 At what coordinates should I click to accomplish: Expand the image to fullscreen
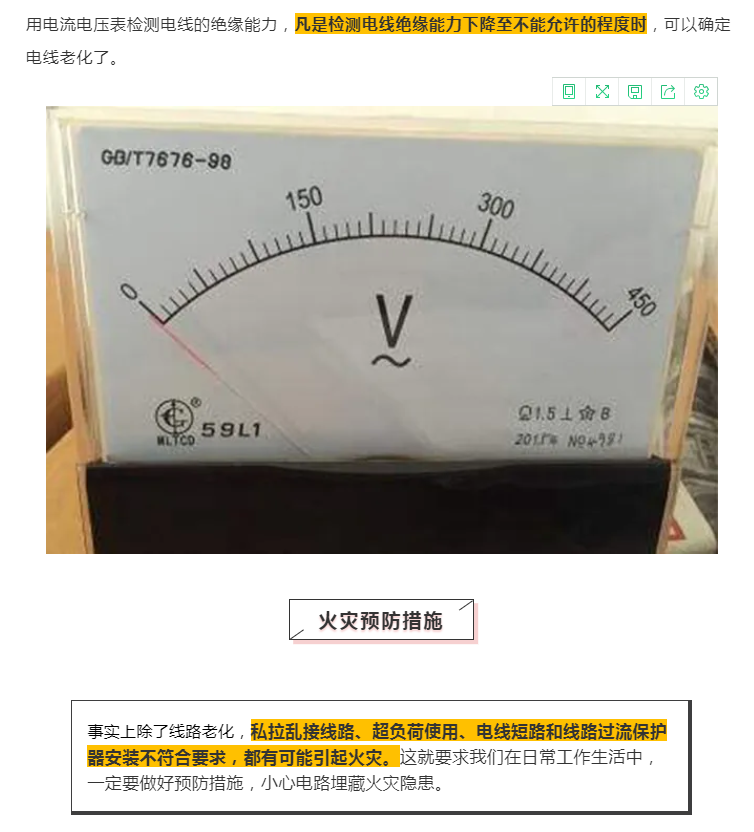pos(602,92)
